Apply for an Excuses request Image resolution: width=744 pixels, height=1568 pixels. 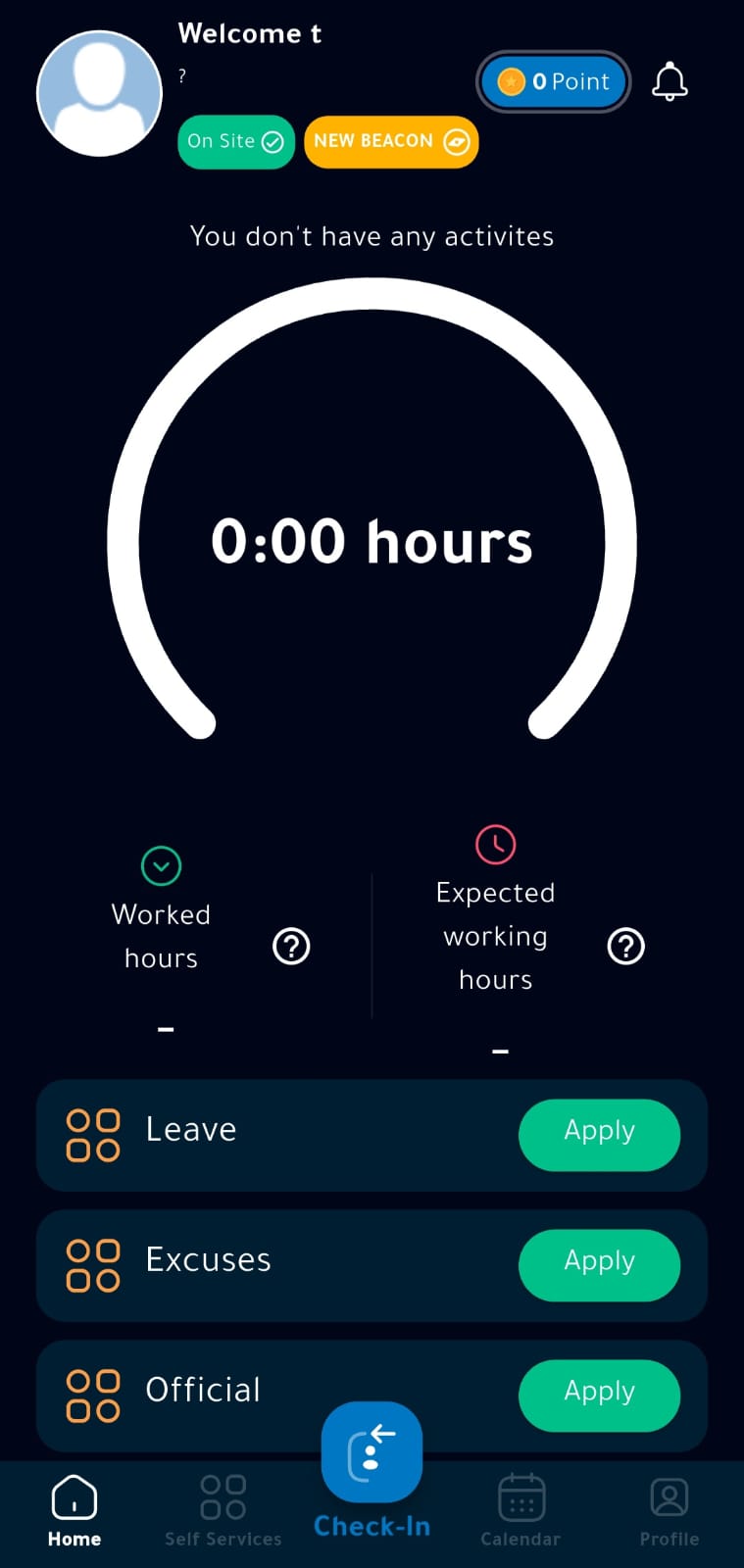click(599, 1264)
